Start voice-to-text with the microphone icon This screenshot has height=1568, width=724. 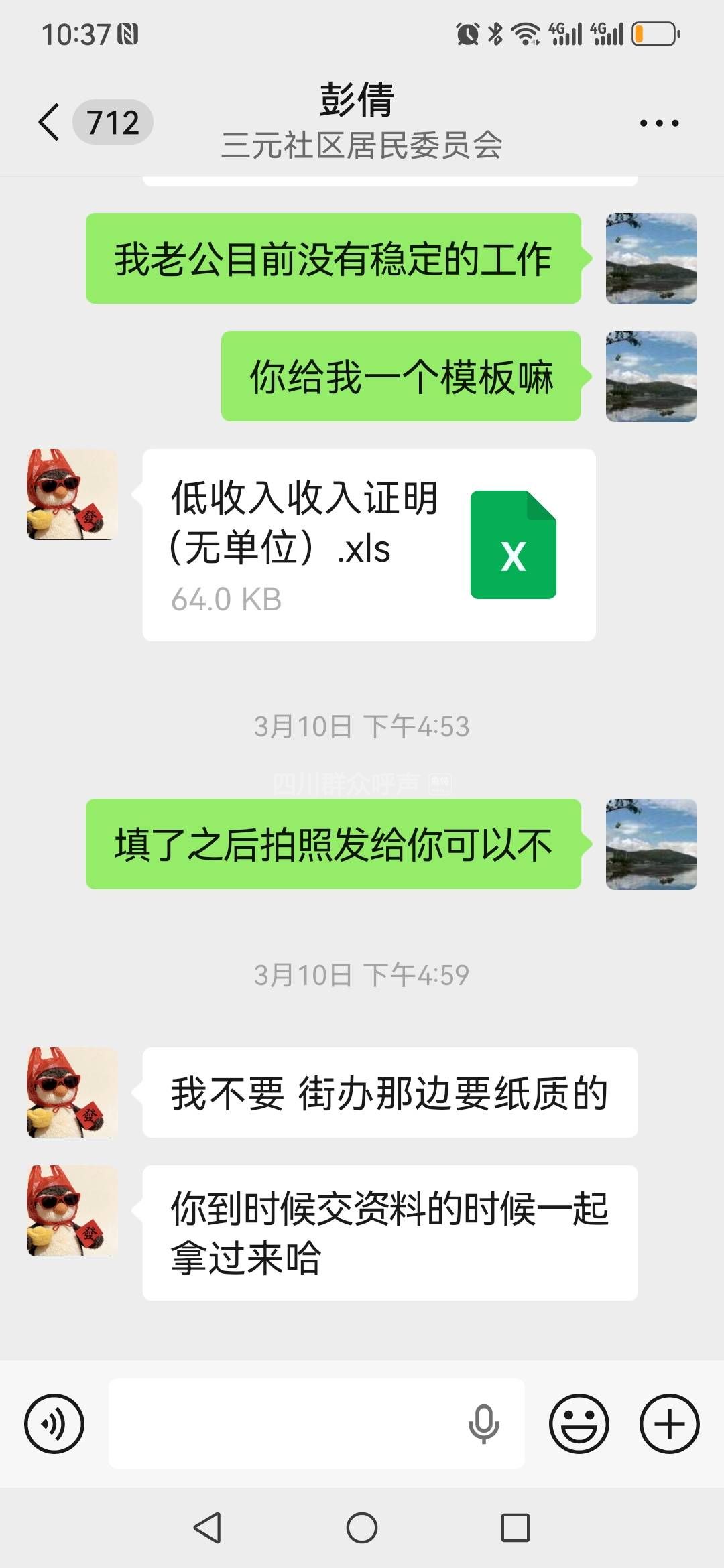point(483,1424)
